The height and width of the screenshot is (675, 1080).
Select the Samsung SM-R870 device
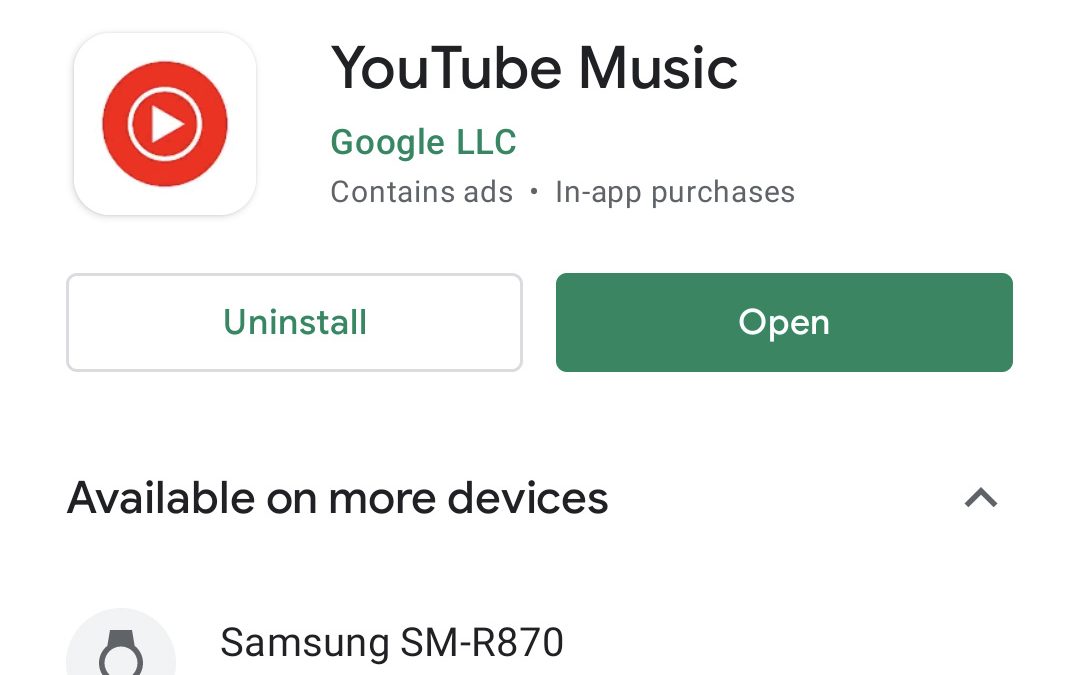tap(391, 642)
